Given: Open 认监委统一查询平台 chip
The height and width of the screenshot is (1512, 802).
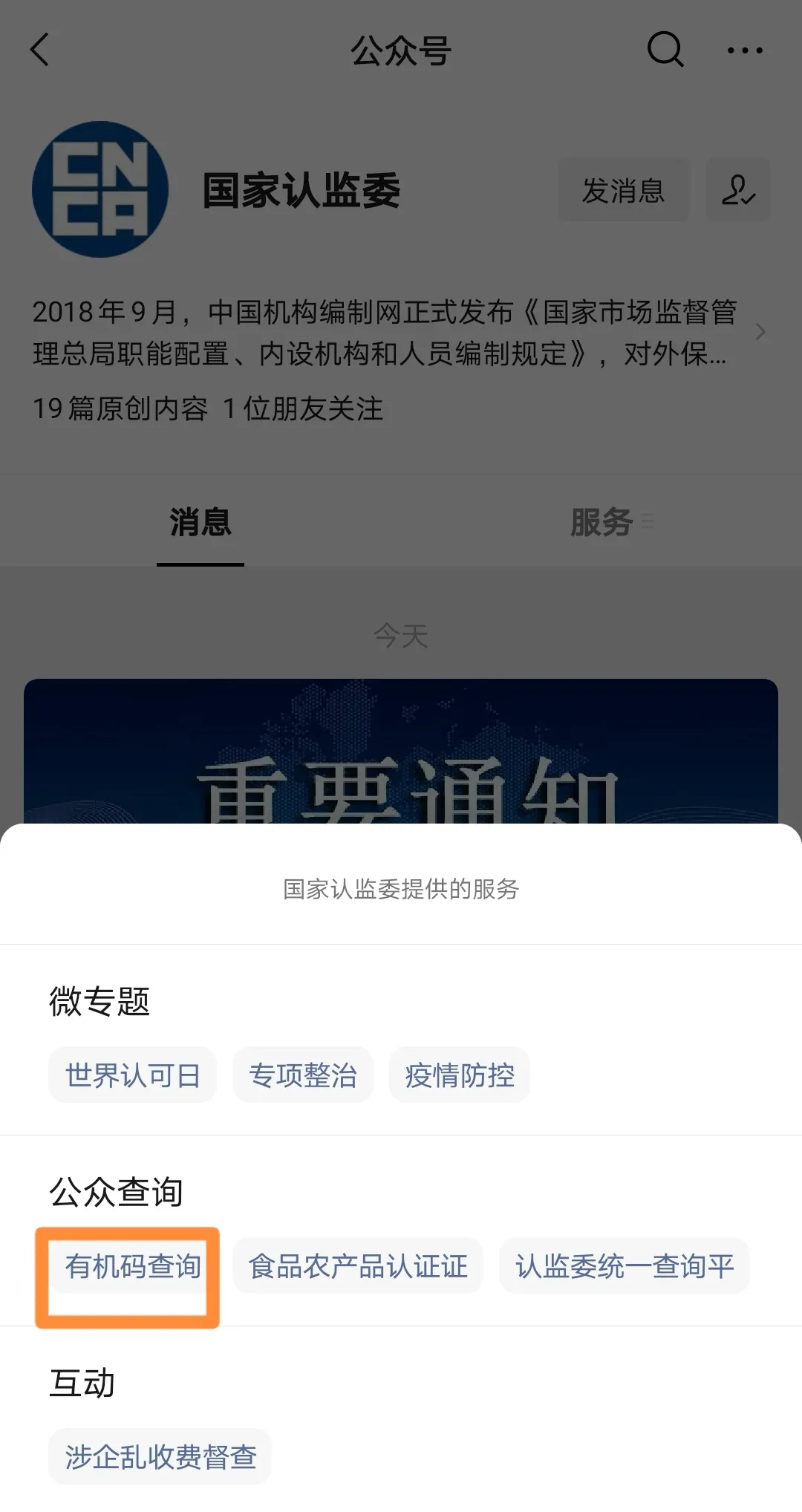Looking at the screenshot, I should [x=625, y=1266].
